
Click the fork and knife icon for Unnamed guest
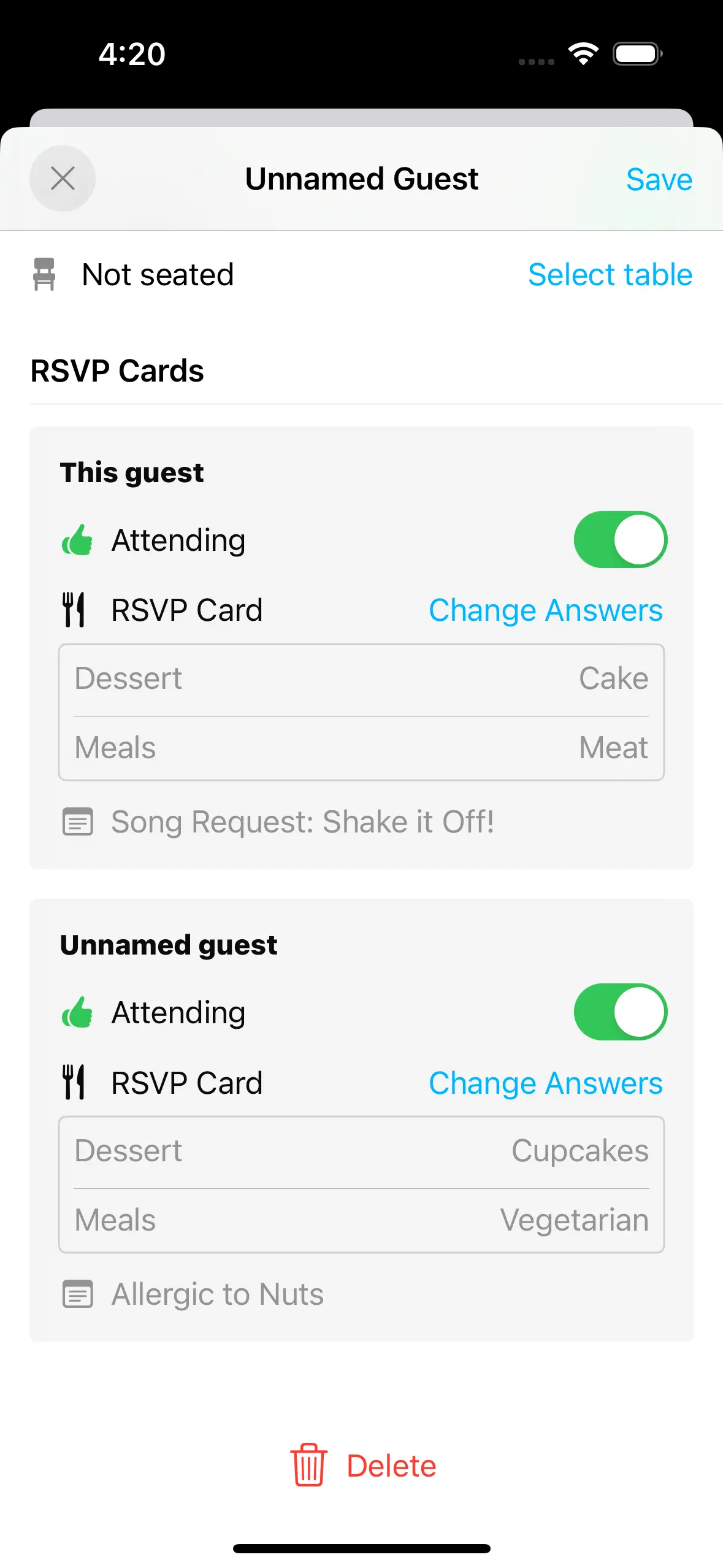point(74,1082)
